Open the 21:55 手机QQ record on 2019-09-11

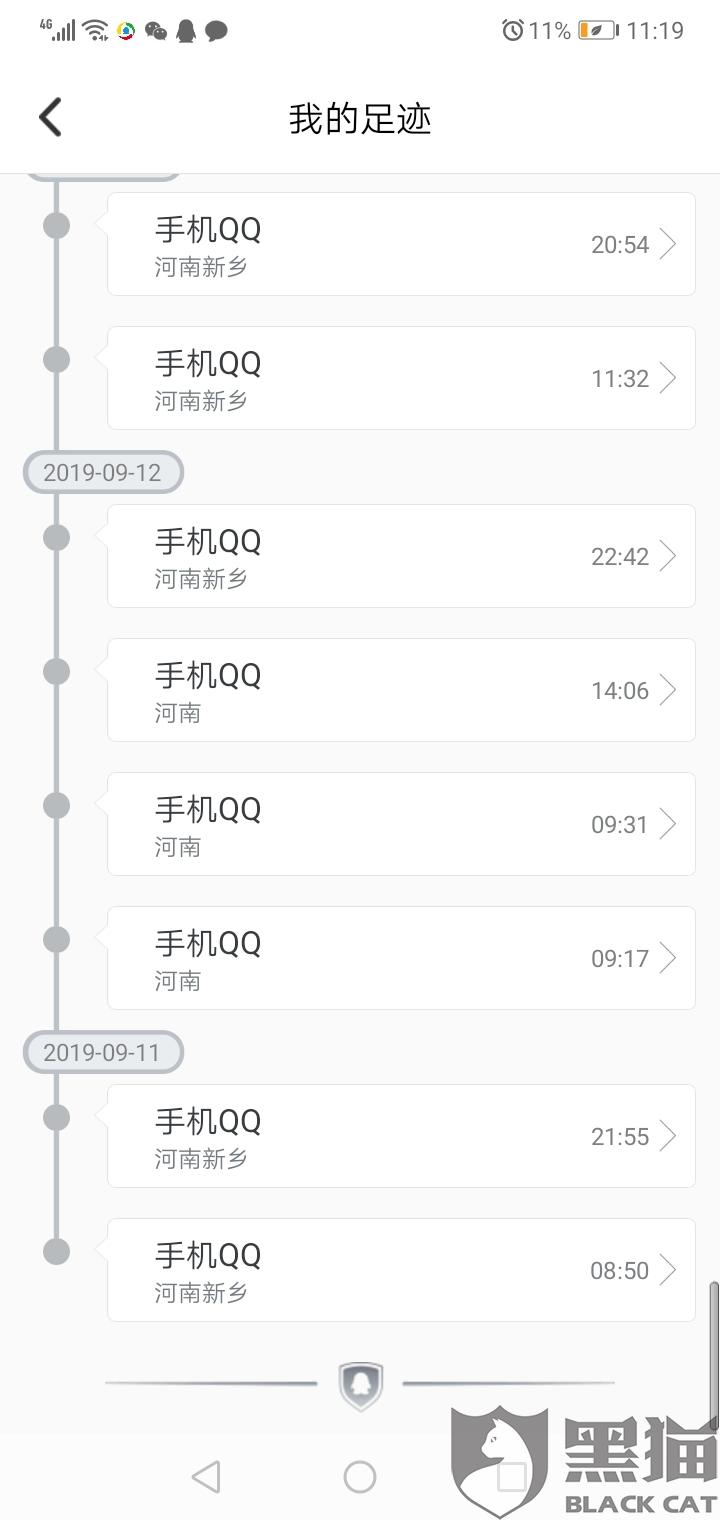(x=401, y=1136)
